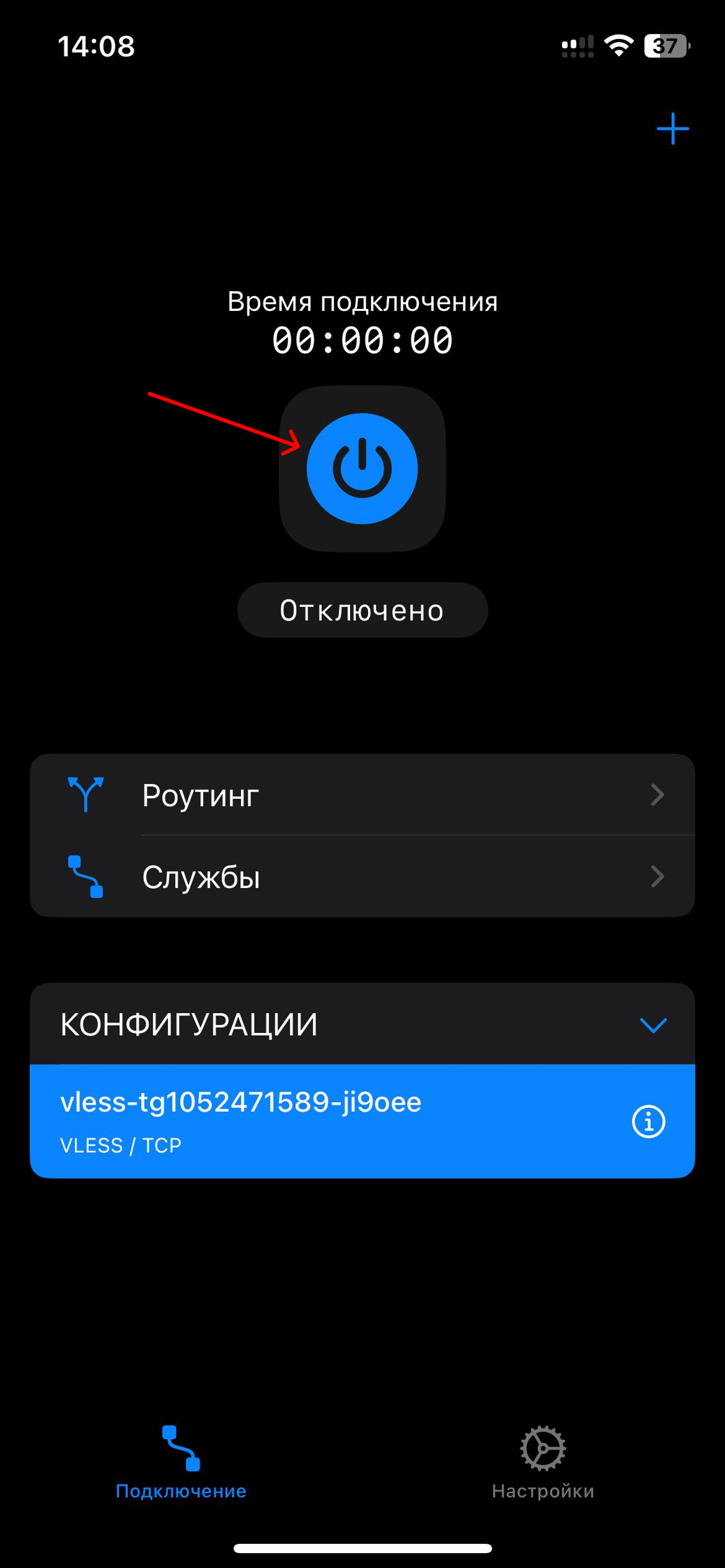Tap the 14:08 clock in status bar

tap(96, 45)
